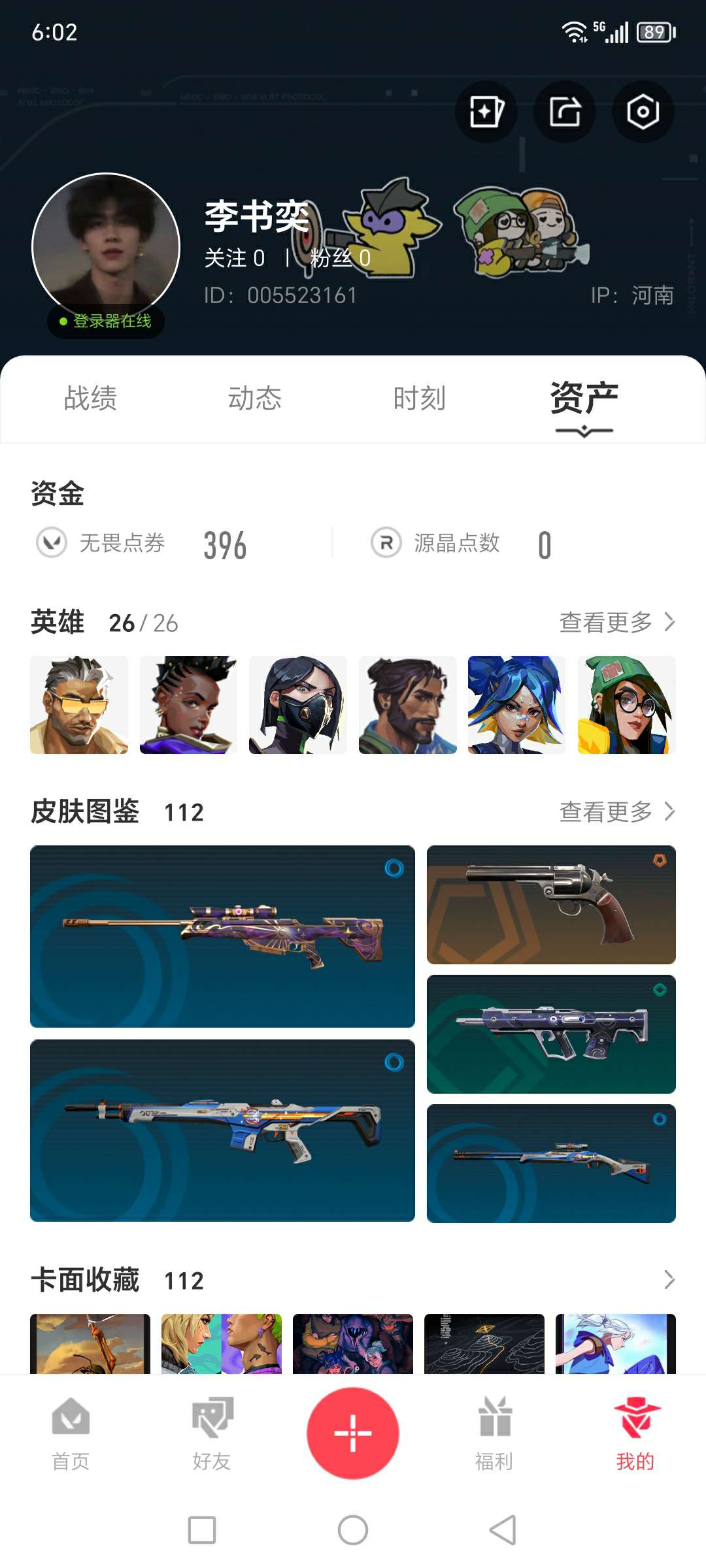Image resolution: width=706 pixels, height=1568 pixels.
Task: Expand the 卡面收藏 section
Action: point(669,1279)
